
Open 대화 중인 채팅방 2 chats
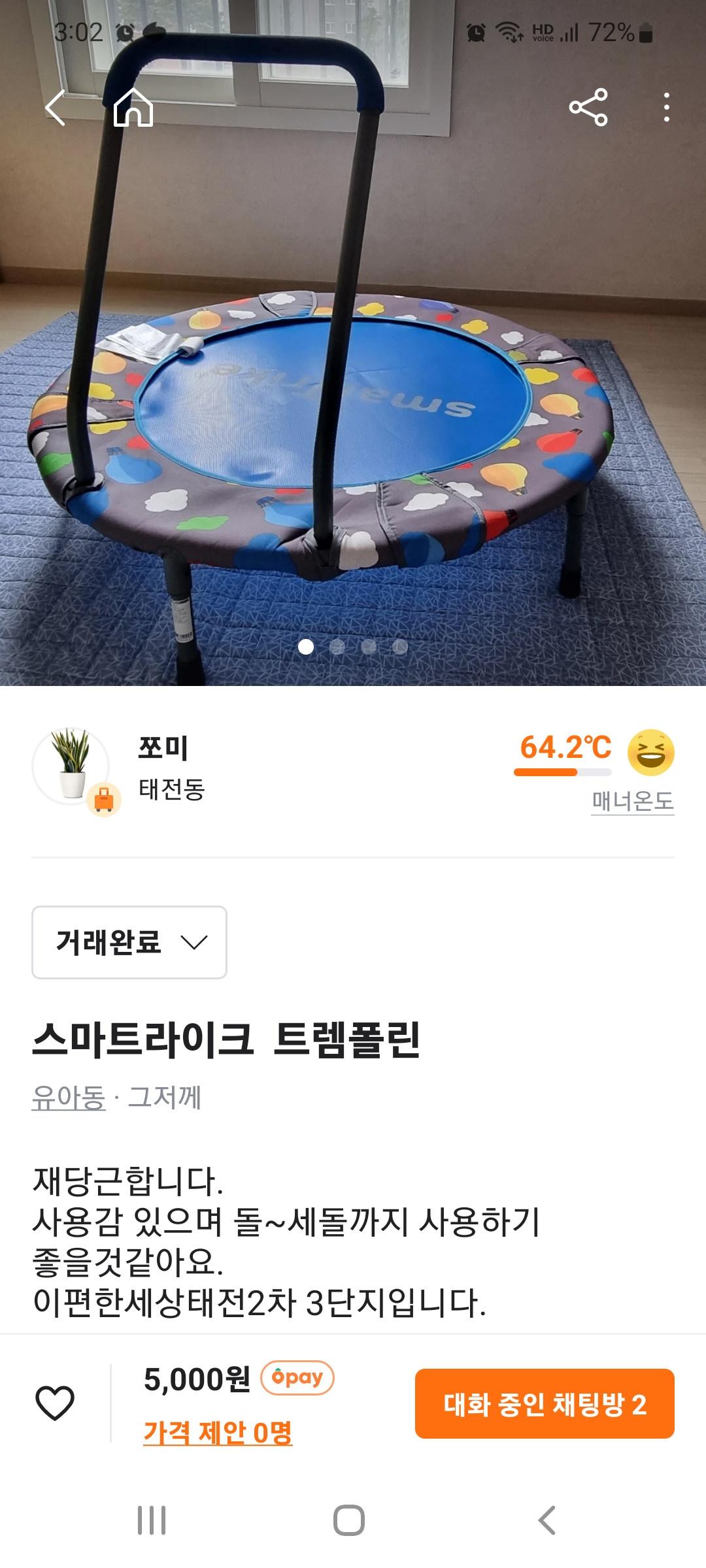tap(545, 1403)
